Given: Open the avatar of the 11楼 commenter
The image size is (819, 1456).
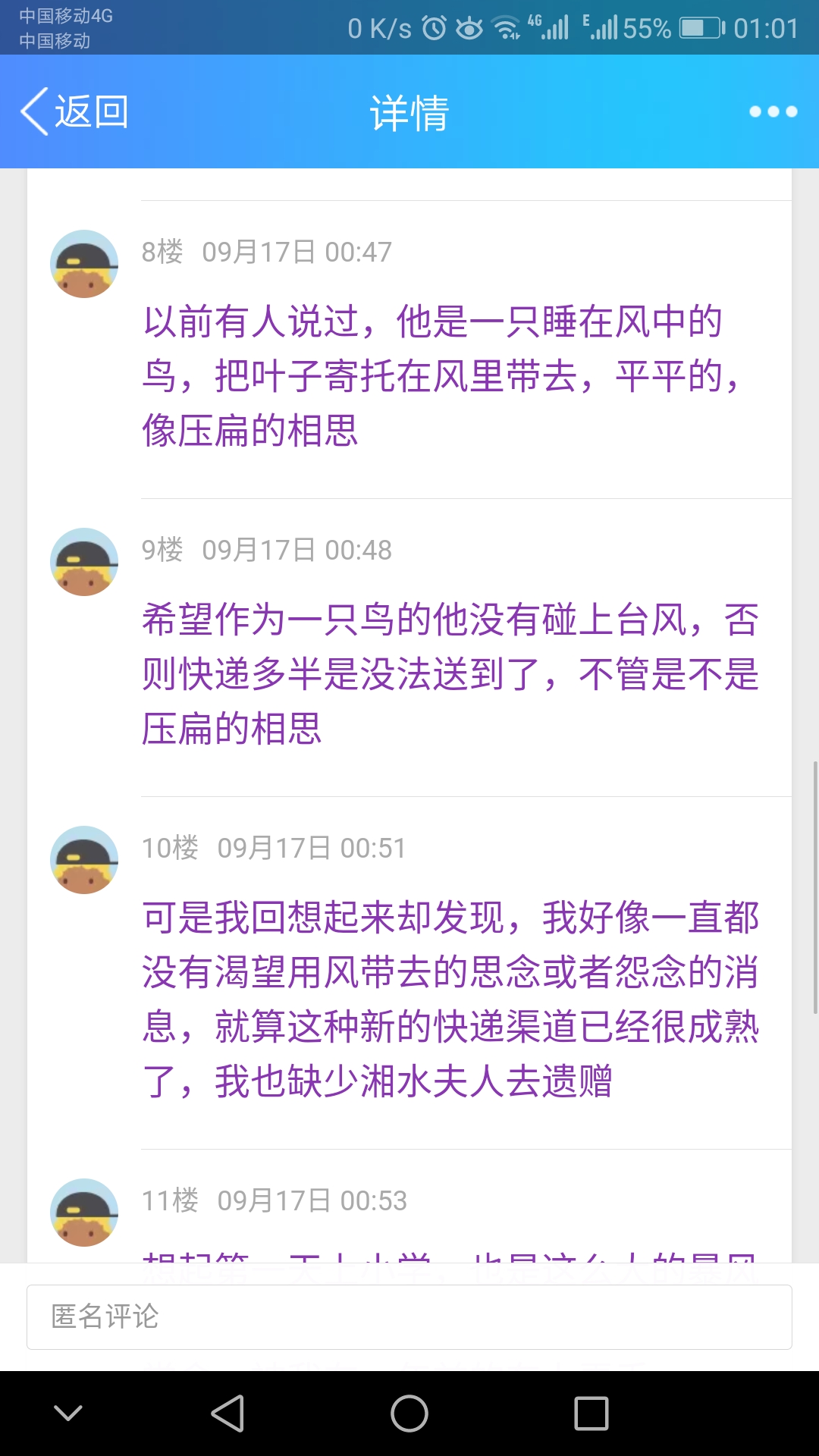Looking at the screenshot, I should pyautogui.click(x=84, y=1212).
